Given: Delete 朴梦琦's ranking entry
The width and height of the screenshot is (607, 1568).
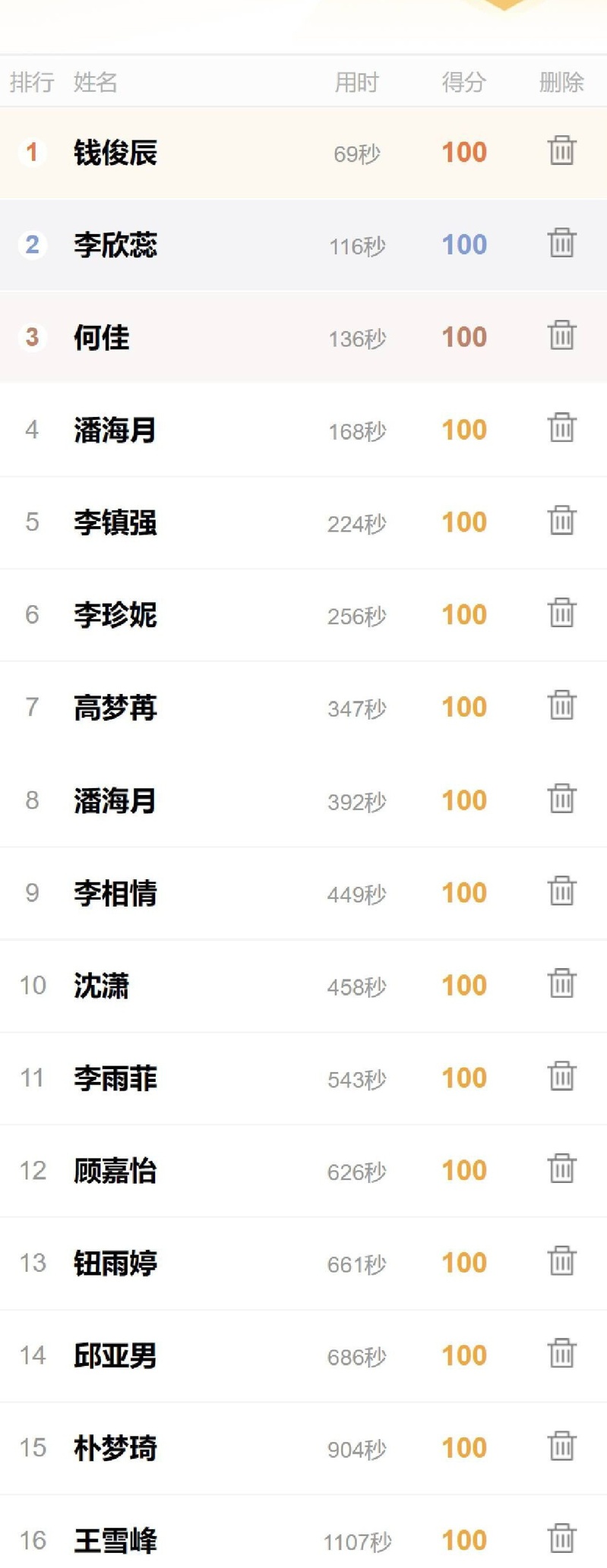Looking at the screenshot, I should click(x=561, y=1447).
